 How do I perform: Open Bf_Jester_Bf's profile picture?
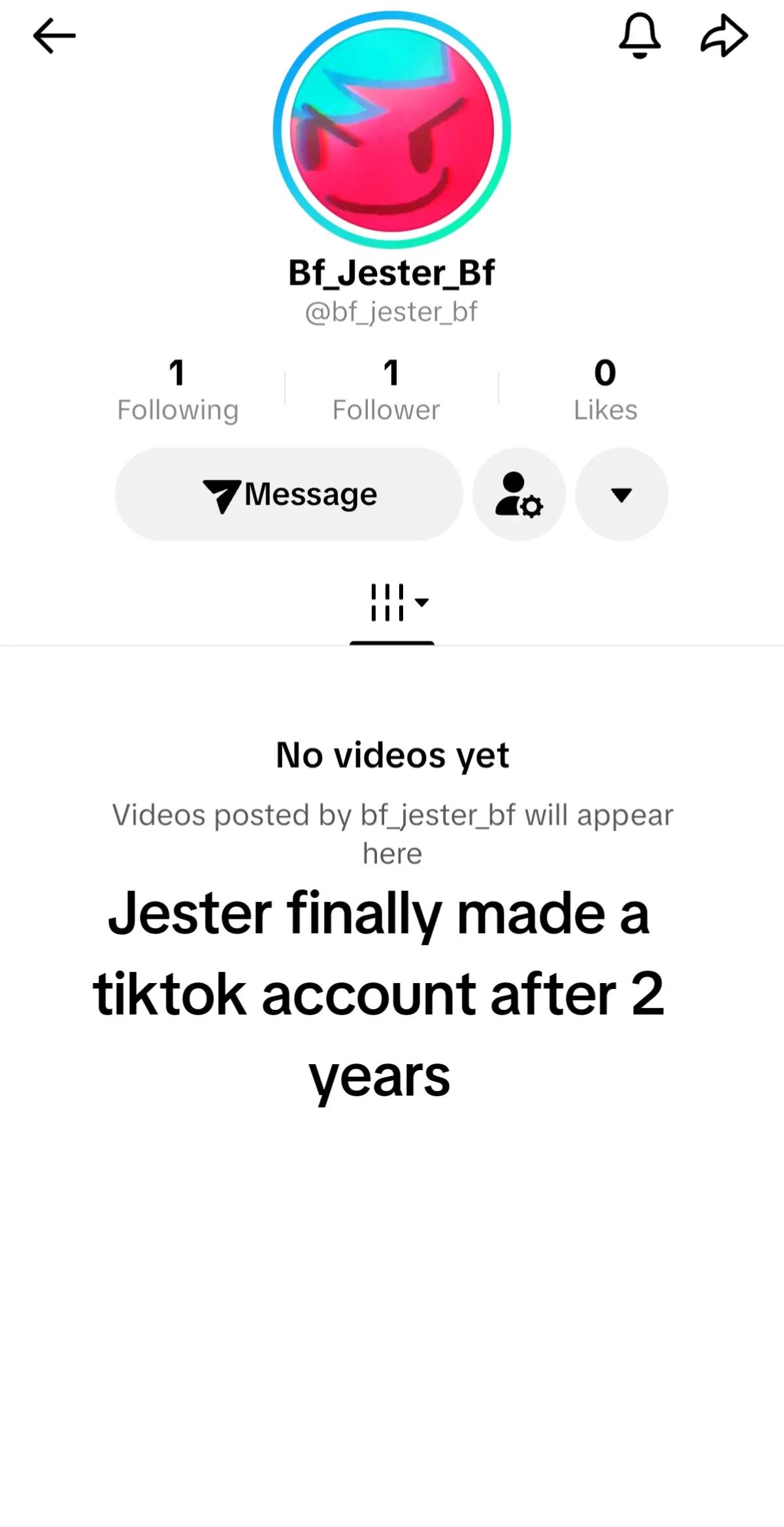[x=392, y=129]
